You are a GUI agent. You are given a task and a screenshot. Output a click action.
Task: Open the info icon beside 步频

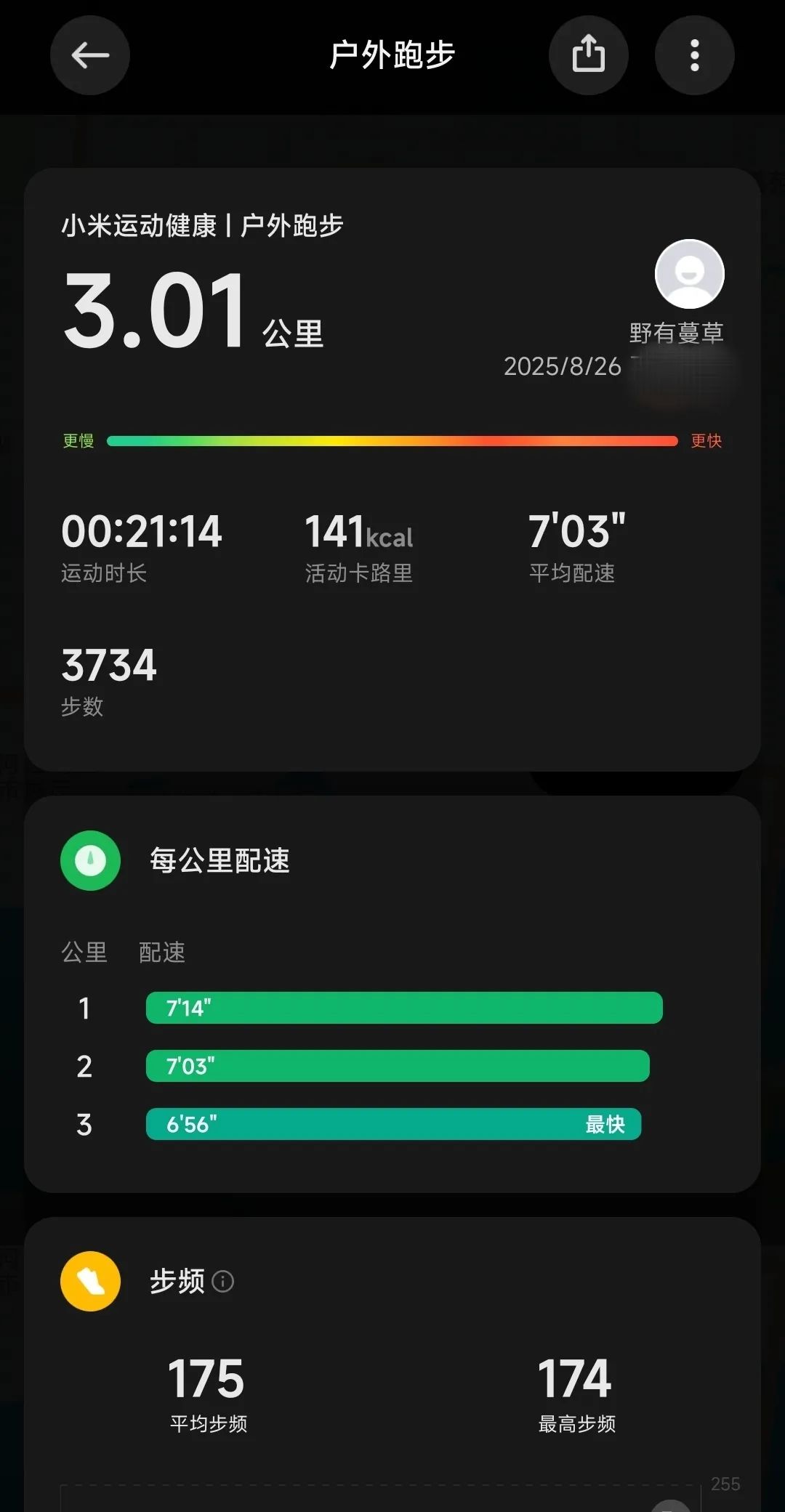[223, 1281]
